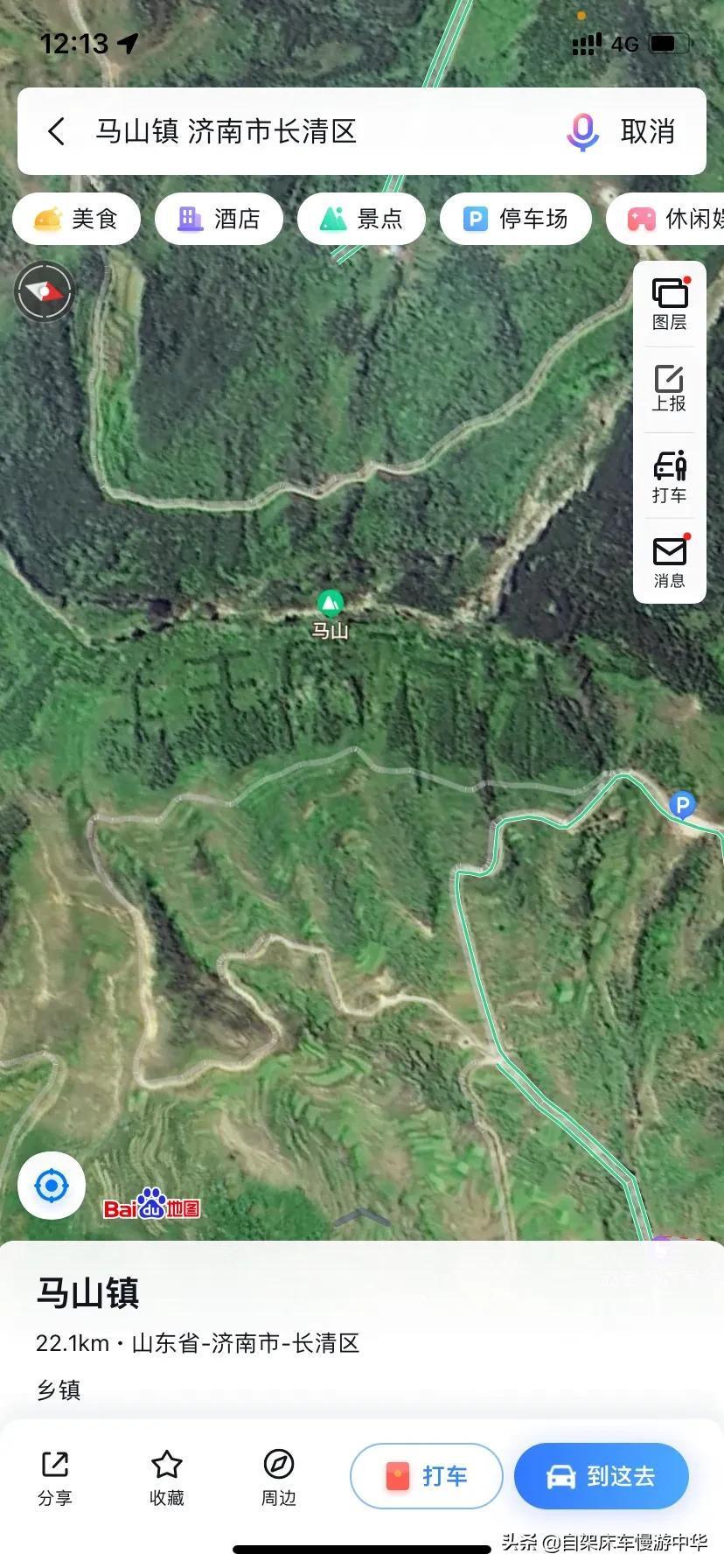
Task: Open 打车 in the side toolbar
Action: click(669, 475)
